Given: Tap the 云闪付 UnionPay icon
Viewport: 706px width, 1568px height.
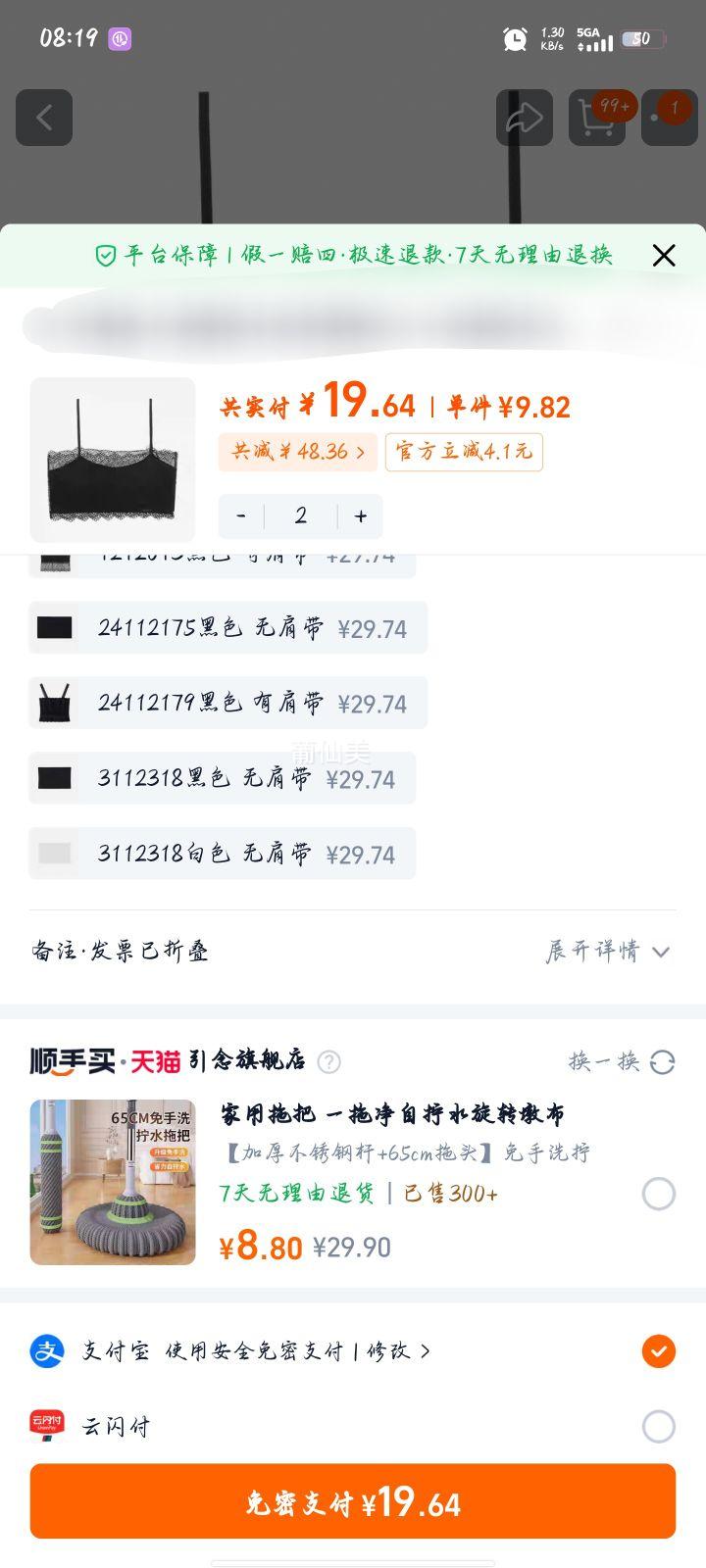Looking at the screenshot, I should click(43, 1426).
